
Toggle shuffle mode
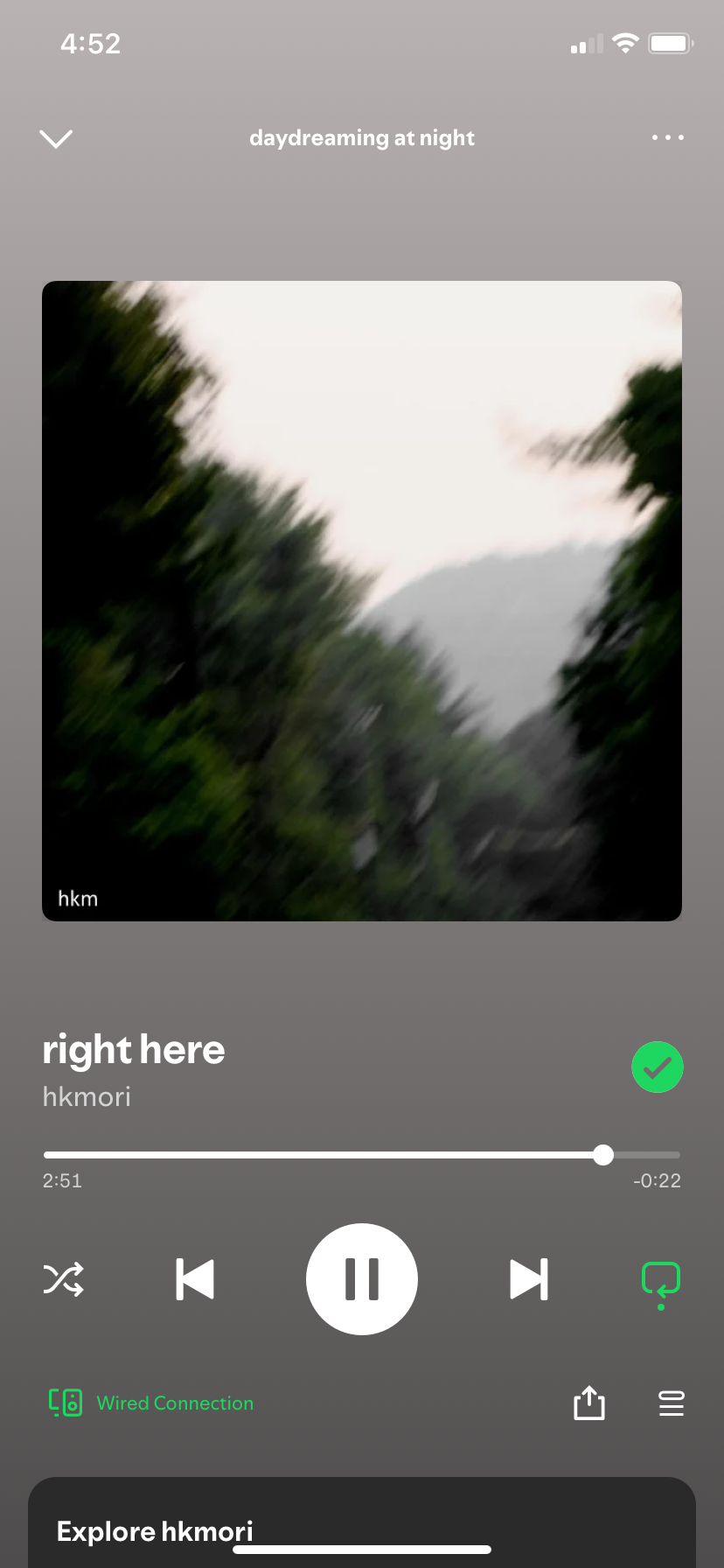(64, 1279)
